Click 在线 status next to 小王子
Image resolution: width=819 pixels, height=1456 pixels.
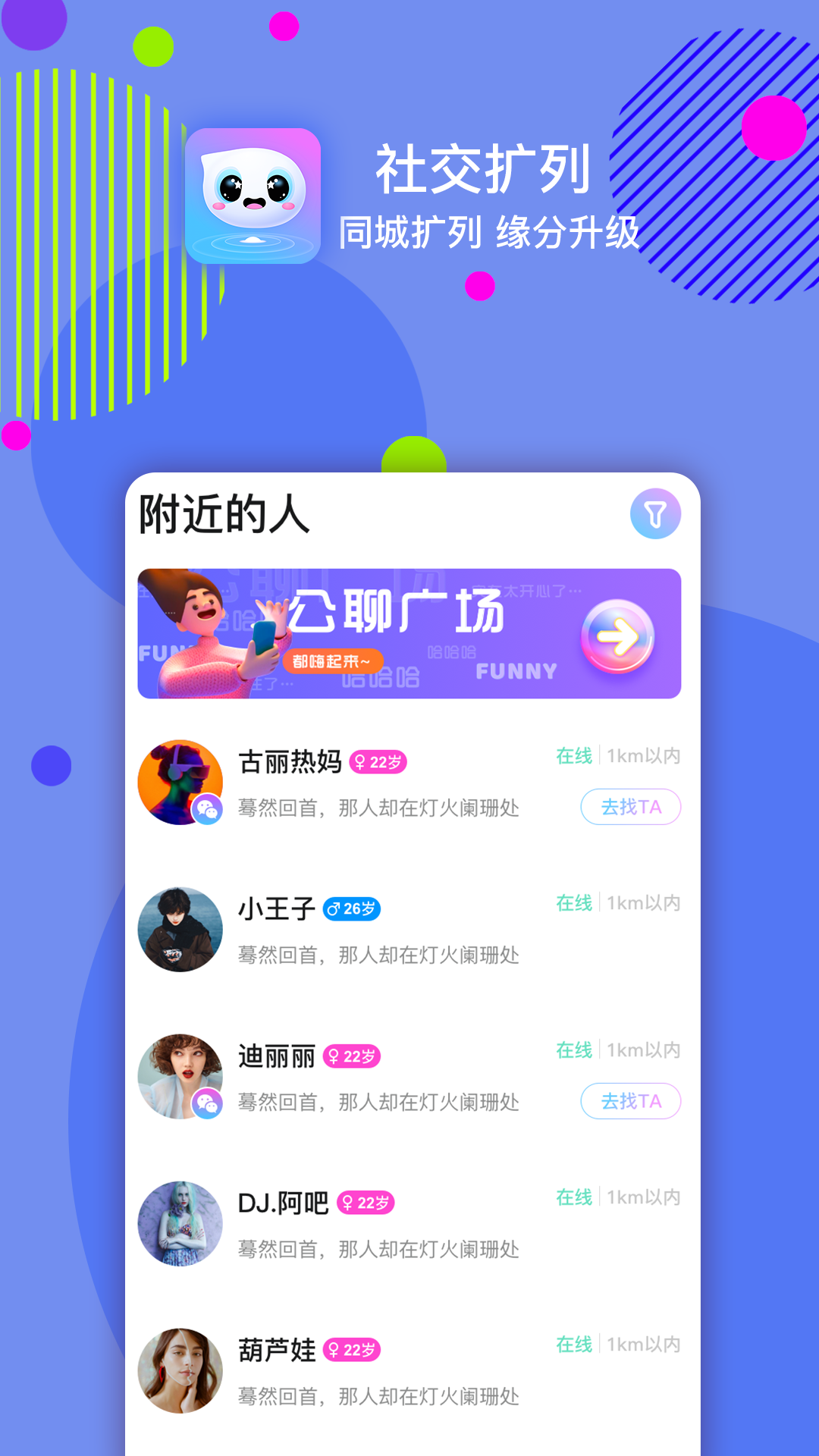573,903
